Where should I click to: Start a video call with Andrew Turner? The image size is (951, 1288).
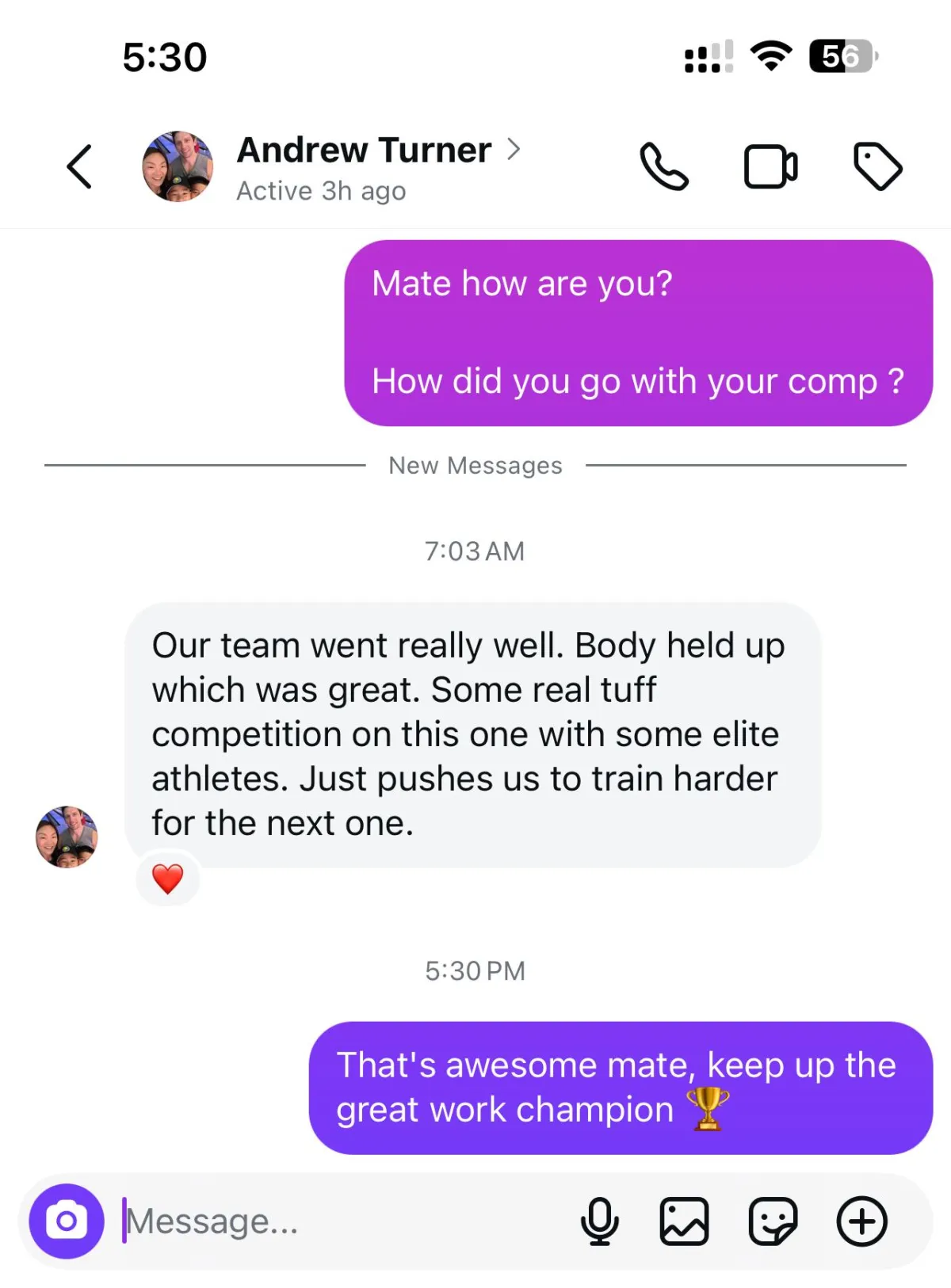pyautogui.click(x=770, y=166)
